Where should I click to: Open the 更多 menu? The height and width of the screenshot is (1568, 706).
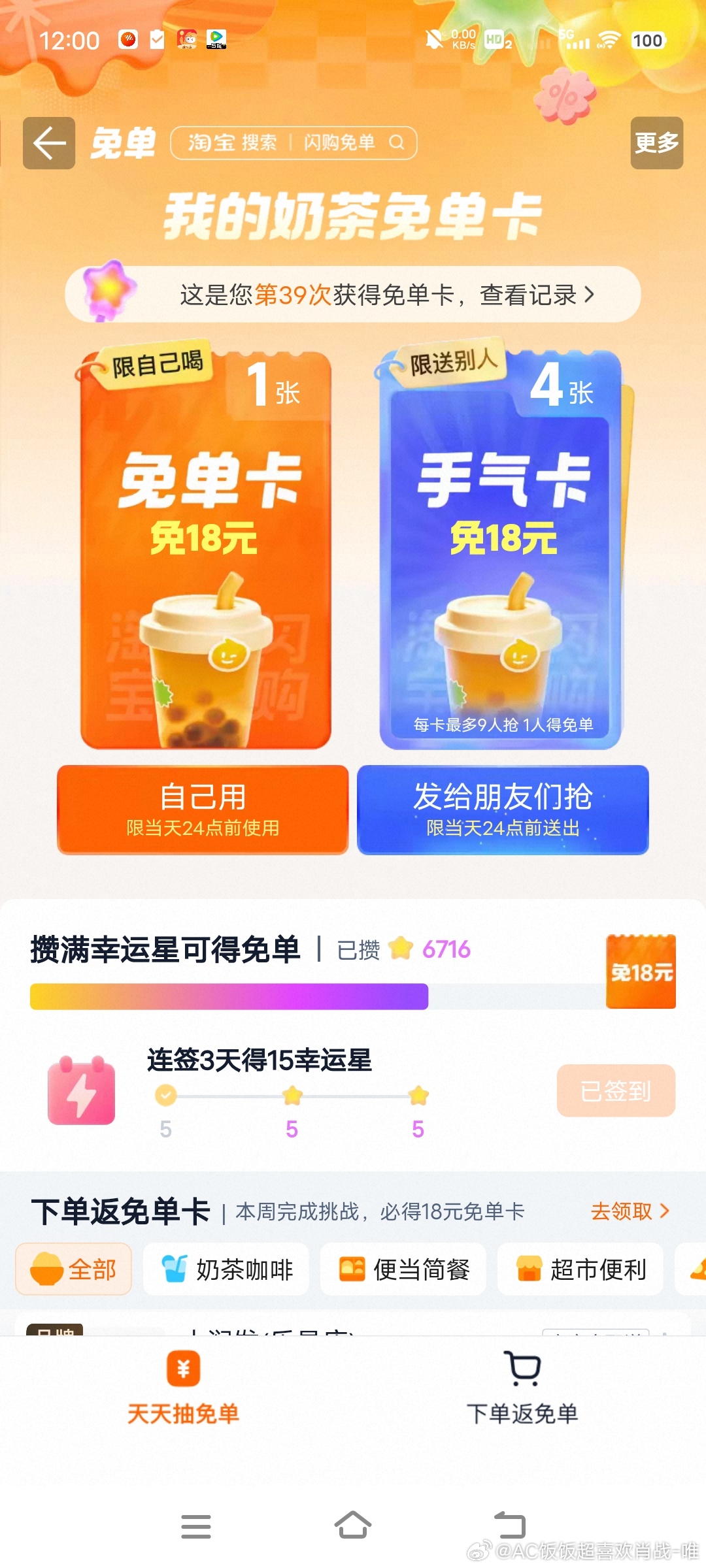pos(656,143)
